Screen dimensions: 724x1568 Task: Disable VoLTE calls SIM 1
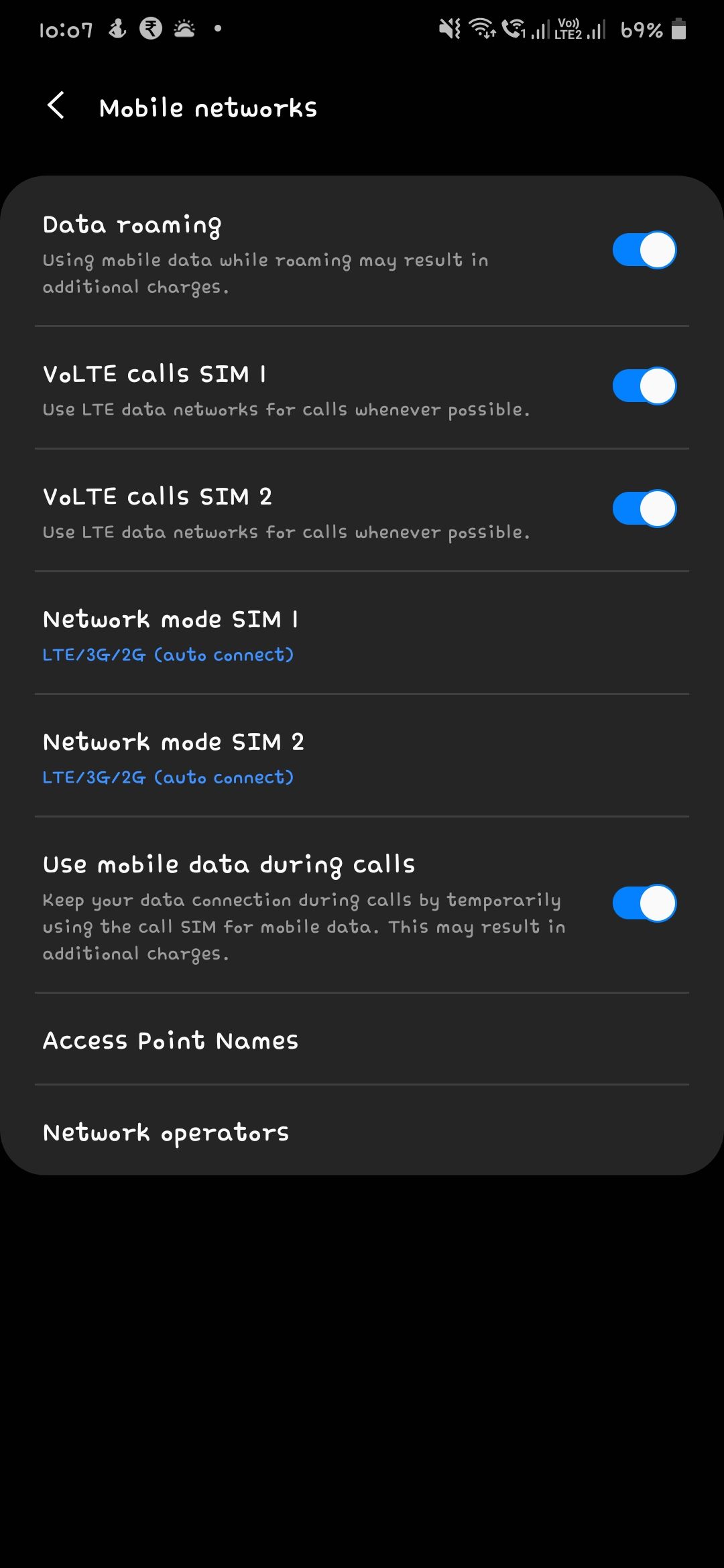pos(644,386)
